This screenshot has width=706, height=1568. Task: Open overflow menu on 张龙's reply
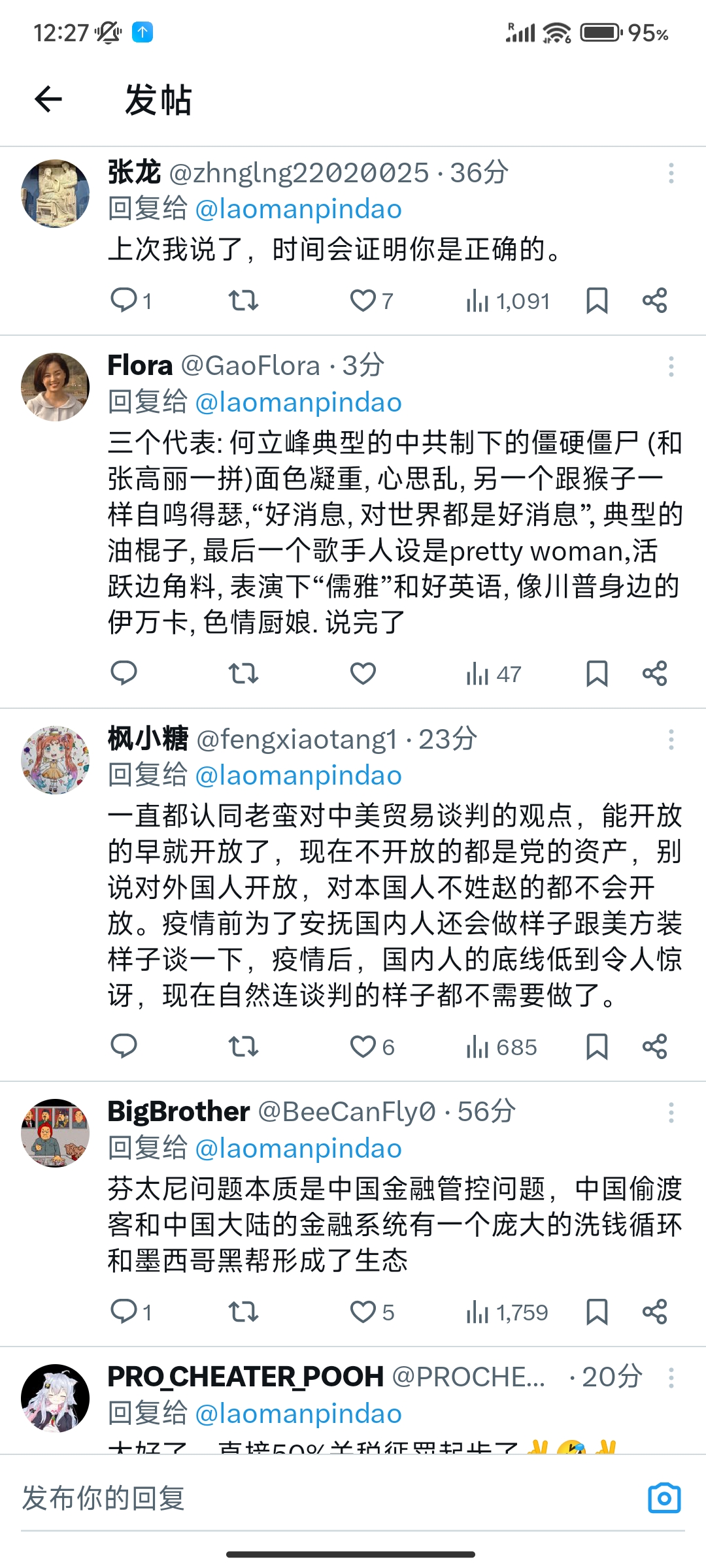pos(671,173)
